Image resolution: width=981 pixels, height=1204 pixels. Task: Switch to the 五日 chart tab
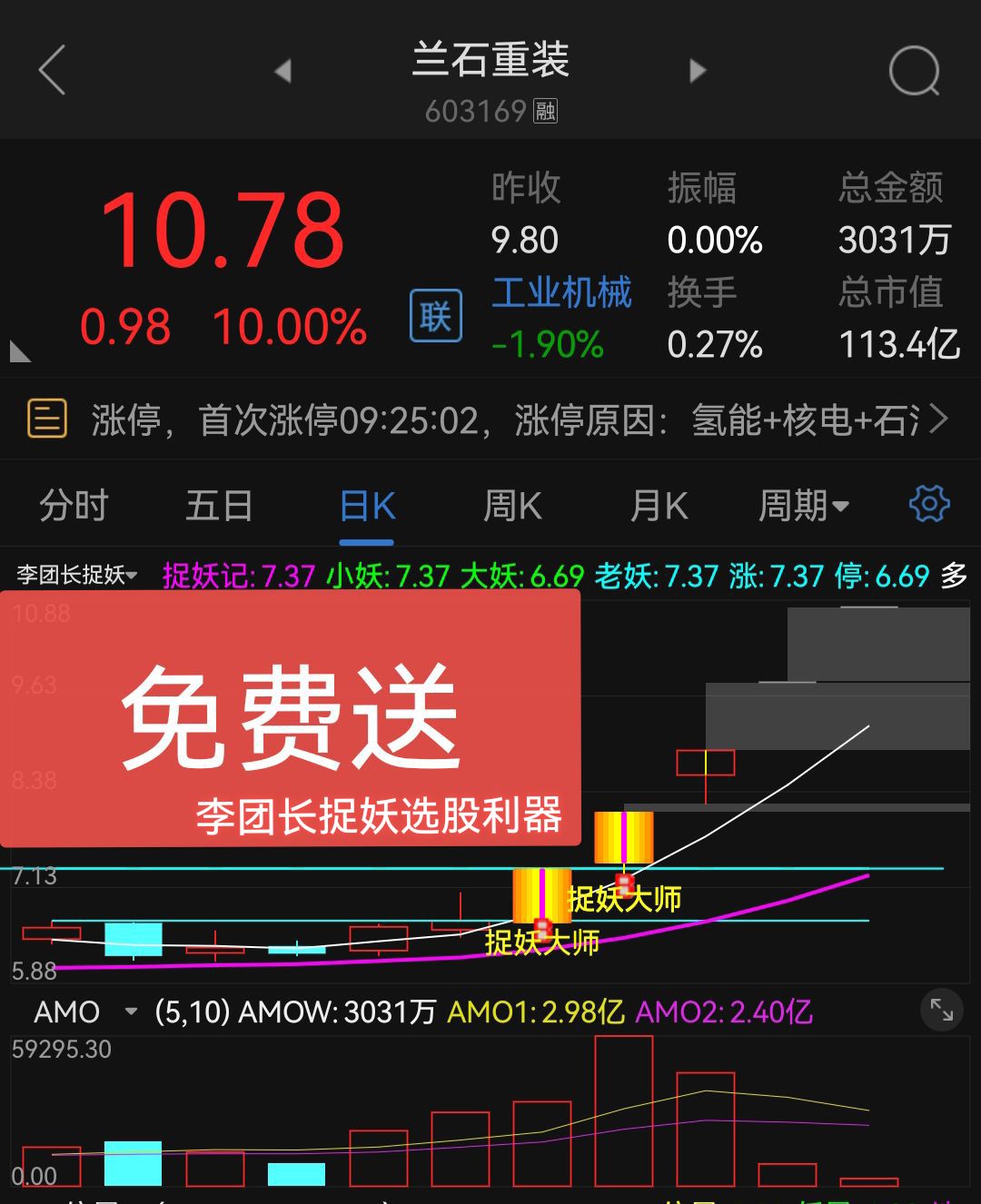219,506
